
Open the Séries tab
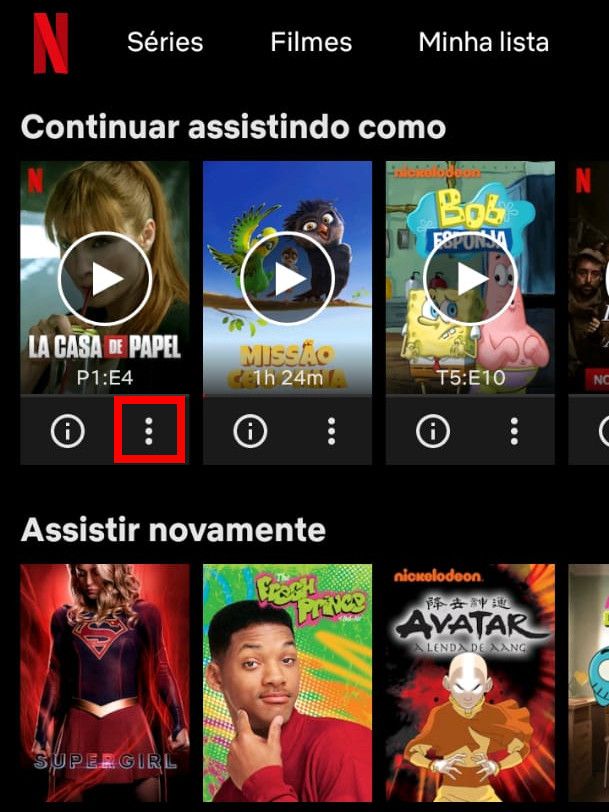(x=164, y=42)
